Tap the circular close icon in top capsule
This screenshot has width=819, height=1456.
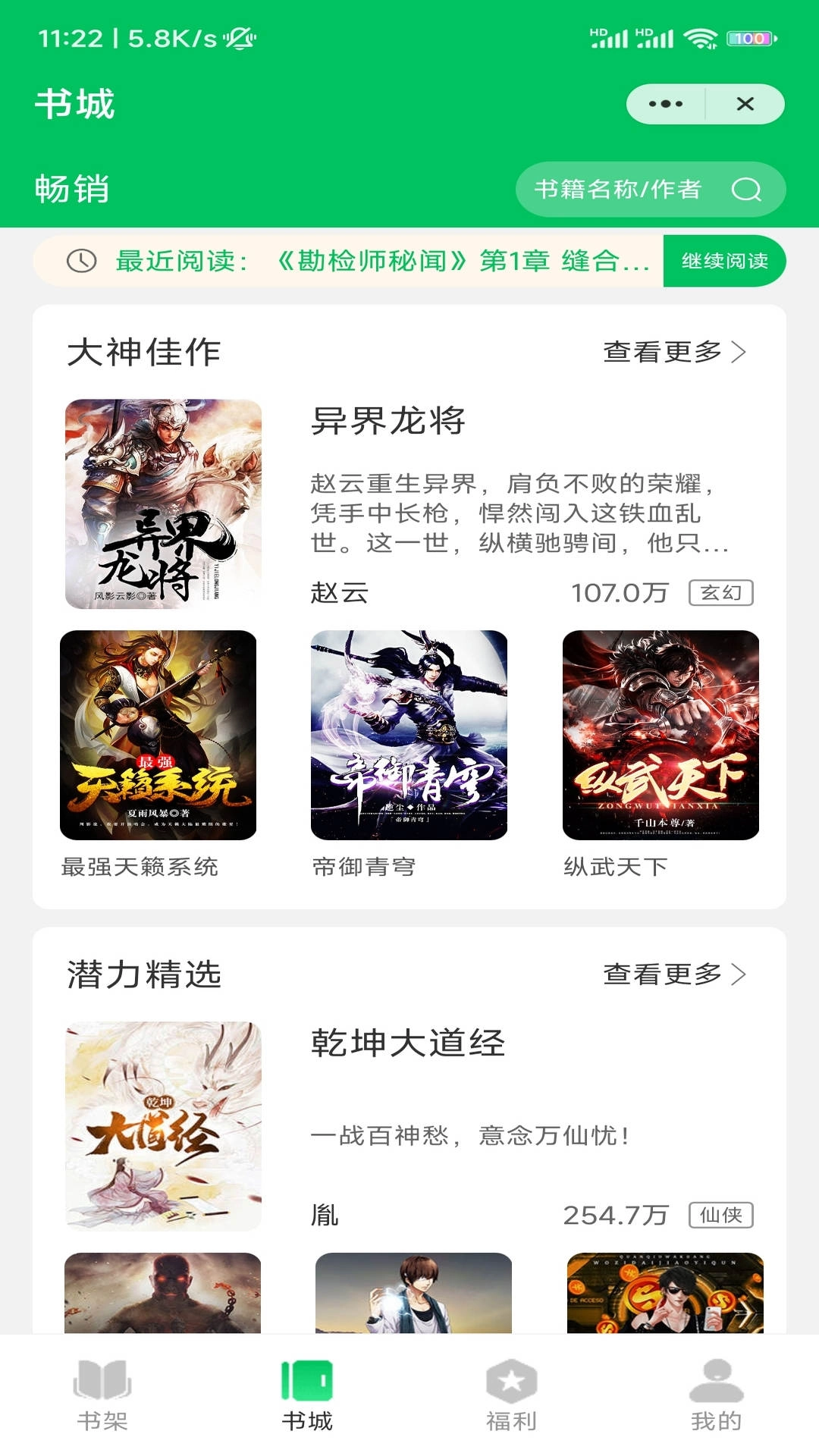click(746, 102)
